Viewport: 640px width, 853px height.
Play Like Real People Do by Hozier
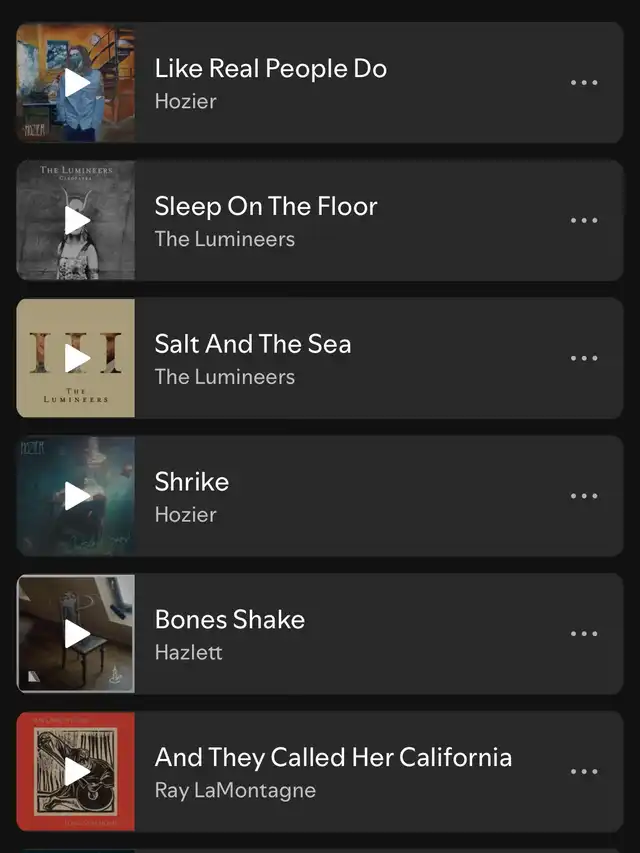(77, 83)
